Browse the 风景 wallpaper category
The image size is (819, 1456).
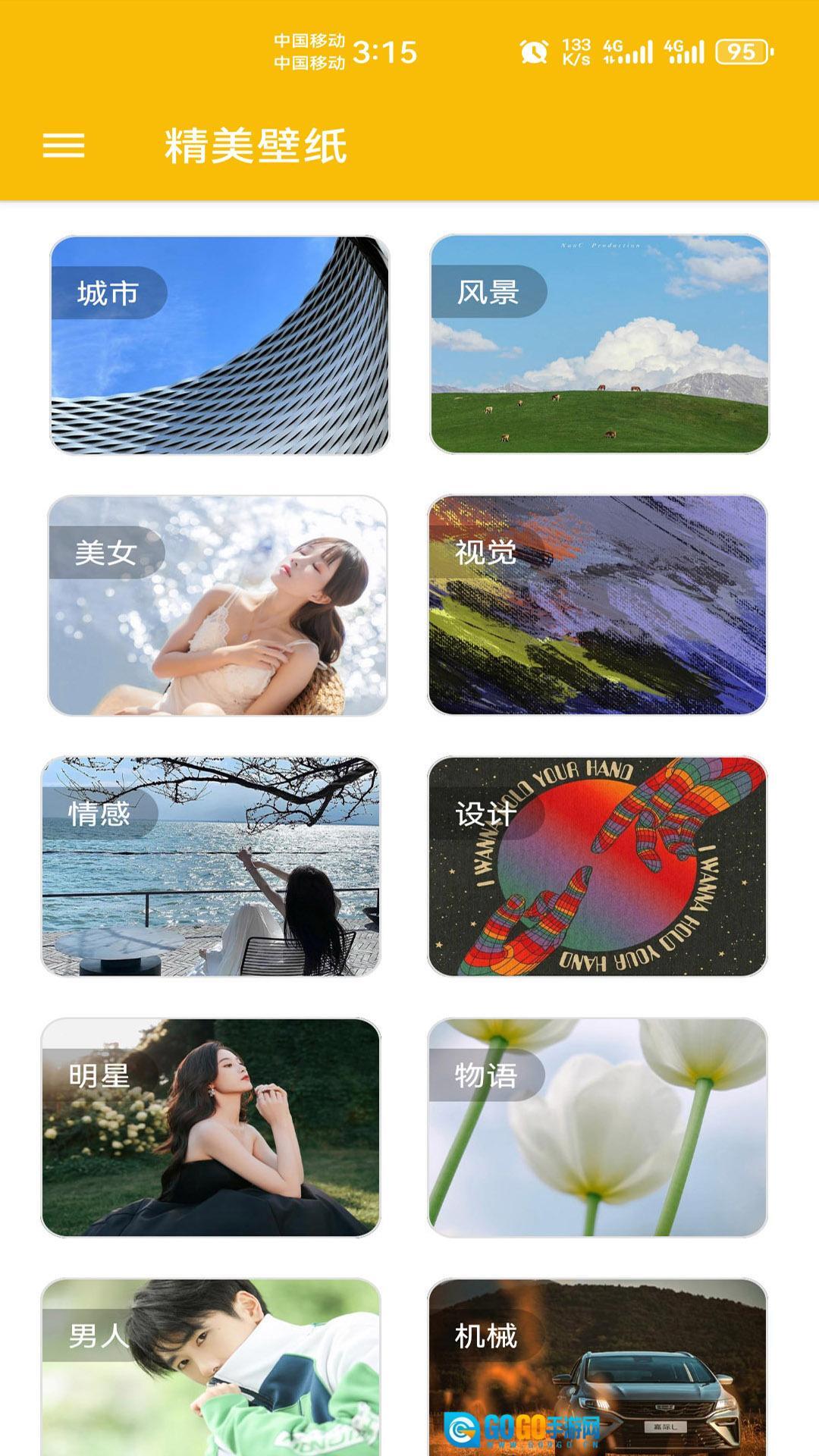[599, 345]
